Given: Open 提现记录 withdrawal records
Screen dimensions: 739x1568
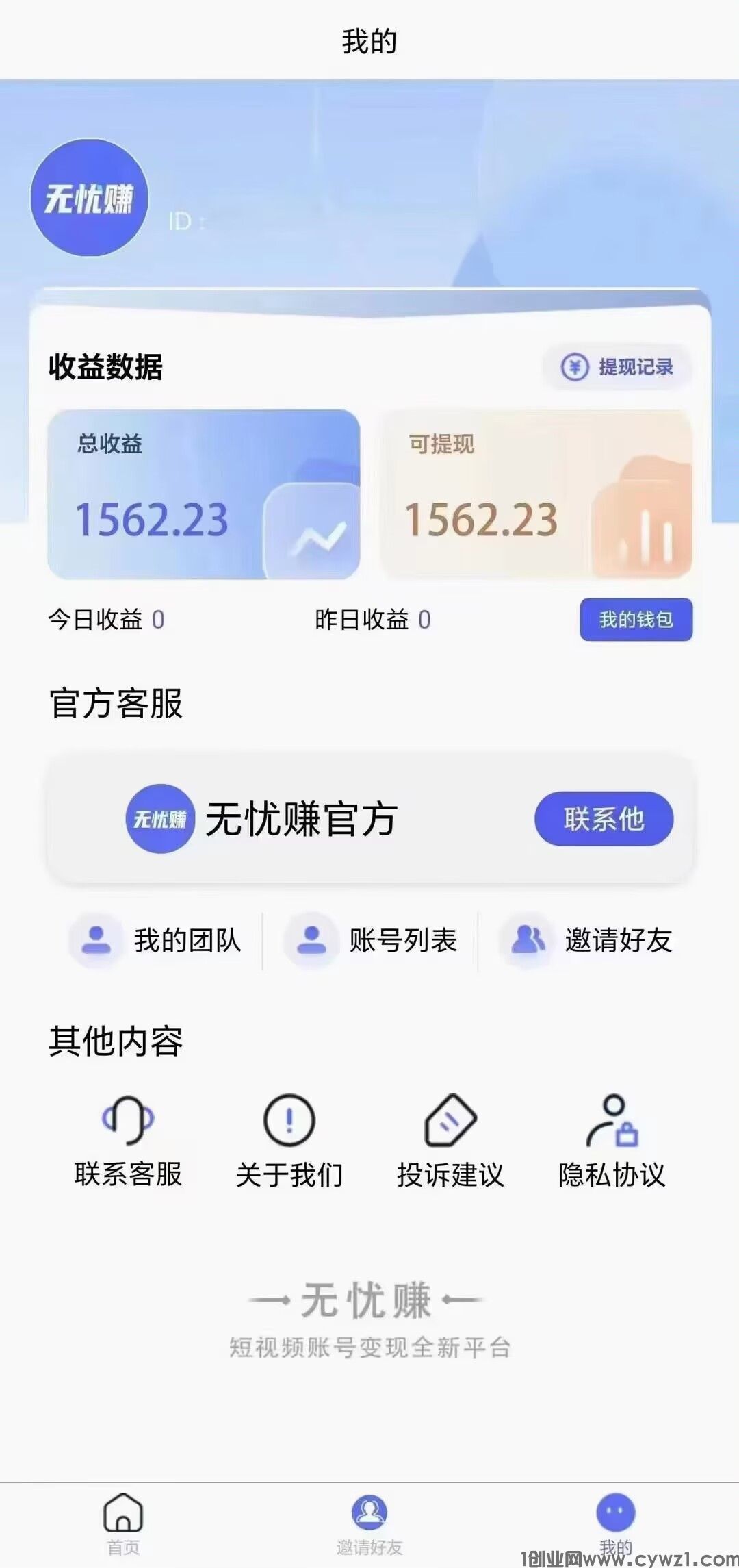Looking at the screenshot, I should [x=618, y=368].
